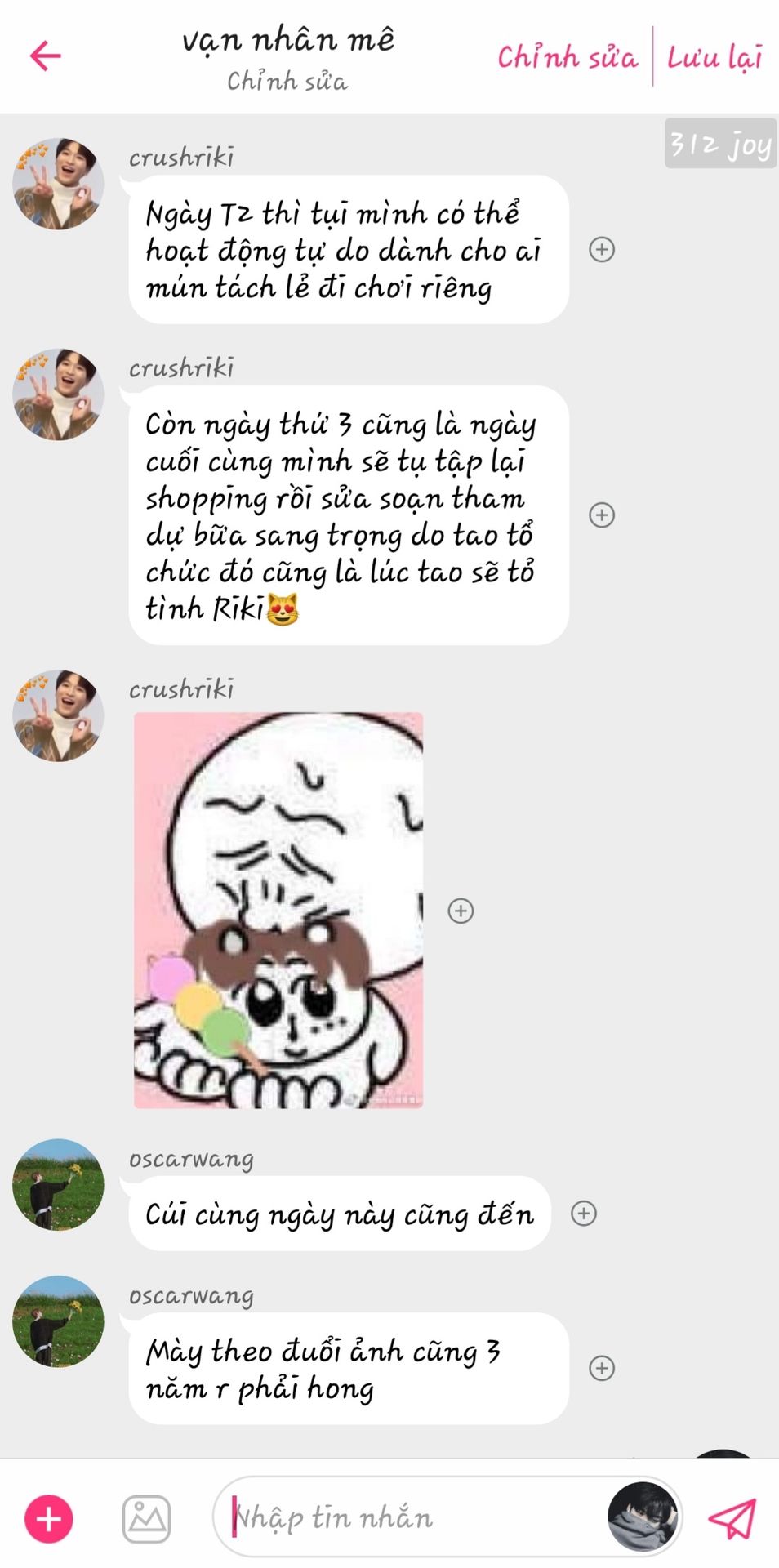779x1568 pixels.
Task: Tap plus beside 'Mày theo đuổi ảnh' message
Action: click(602, 1368)
